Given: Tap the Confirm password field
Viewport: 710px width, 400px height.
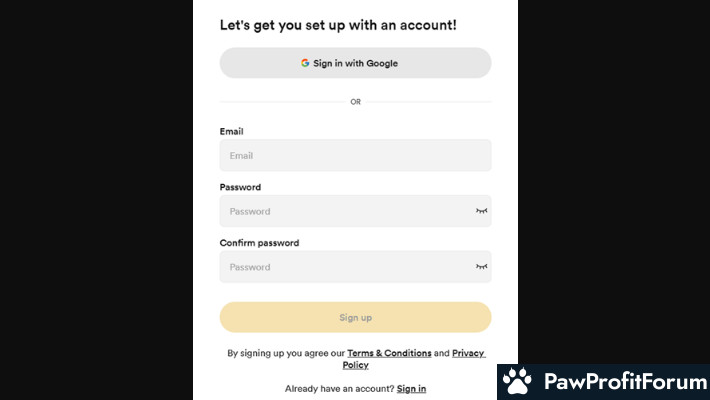Looking at the screenshot, I should pos(345,267).
